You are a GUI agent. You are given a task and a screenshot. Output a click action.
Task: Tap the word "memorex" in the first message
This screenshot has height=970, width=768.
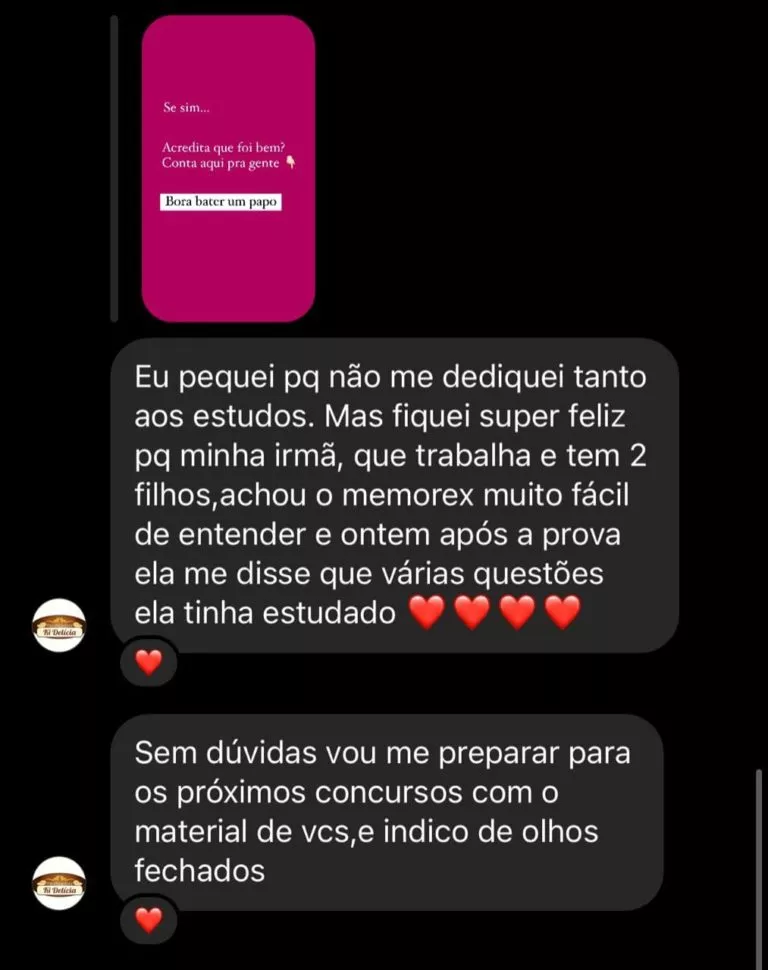[x=407, y=493]
